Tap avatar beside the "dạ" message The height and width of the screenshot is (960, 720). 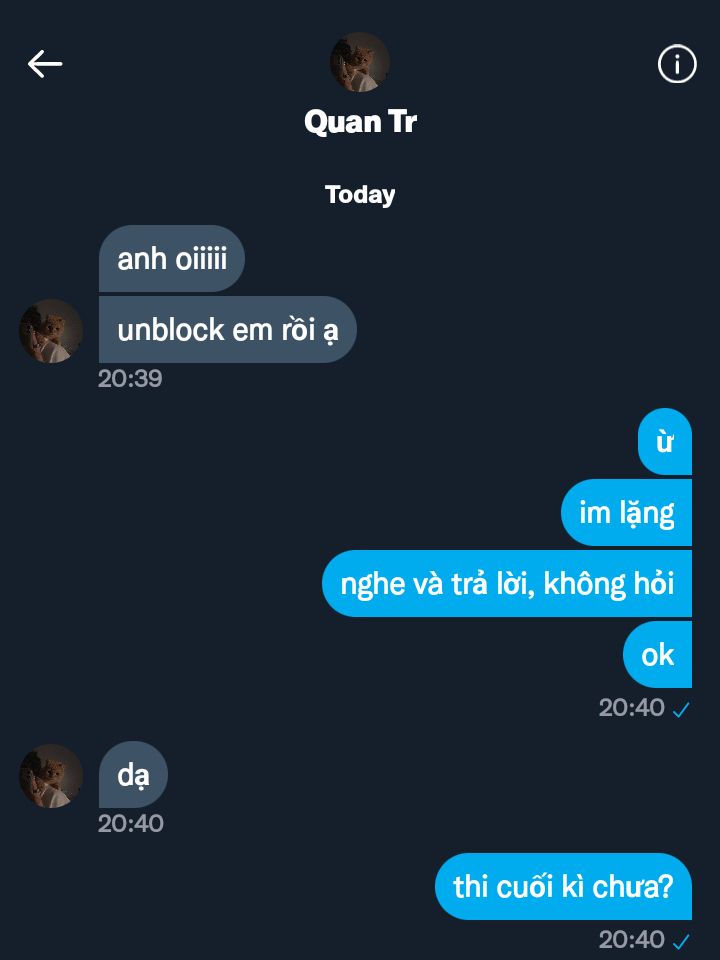click(51, 776)
